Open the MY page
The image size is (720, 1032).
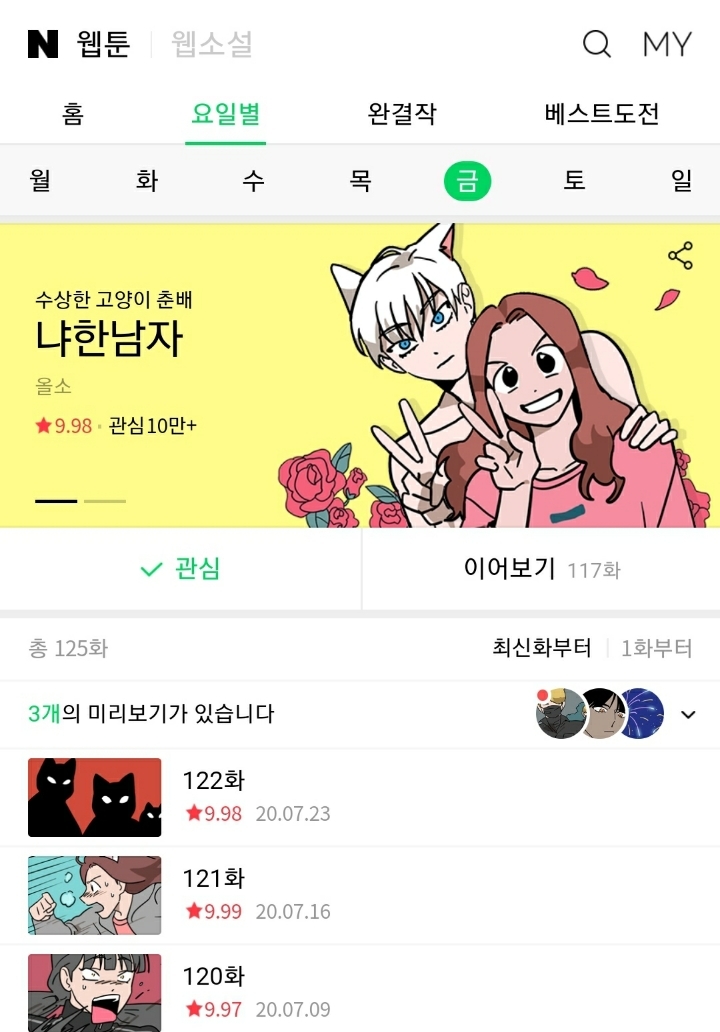(x=666, y=44)
